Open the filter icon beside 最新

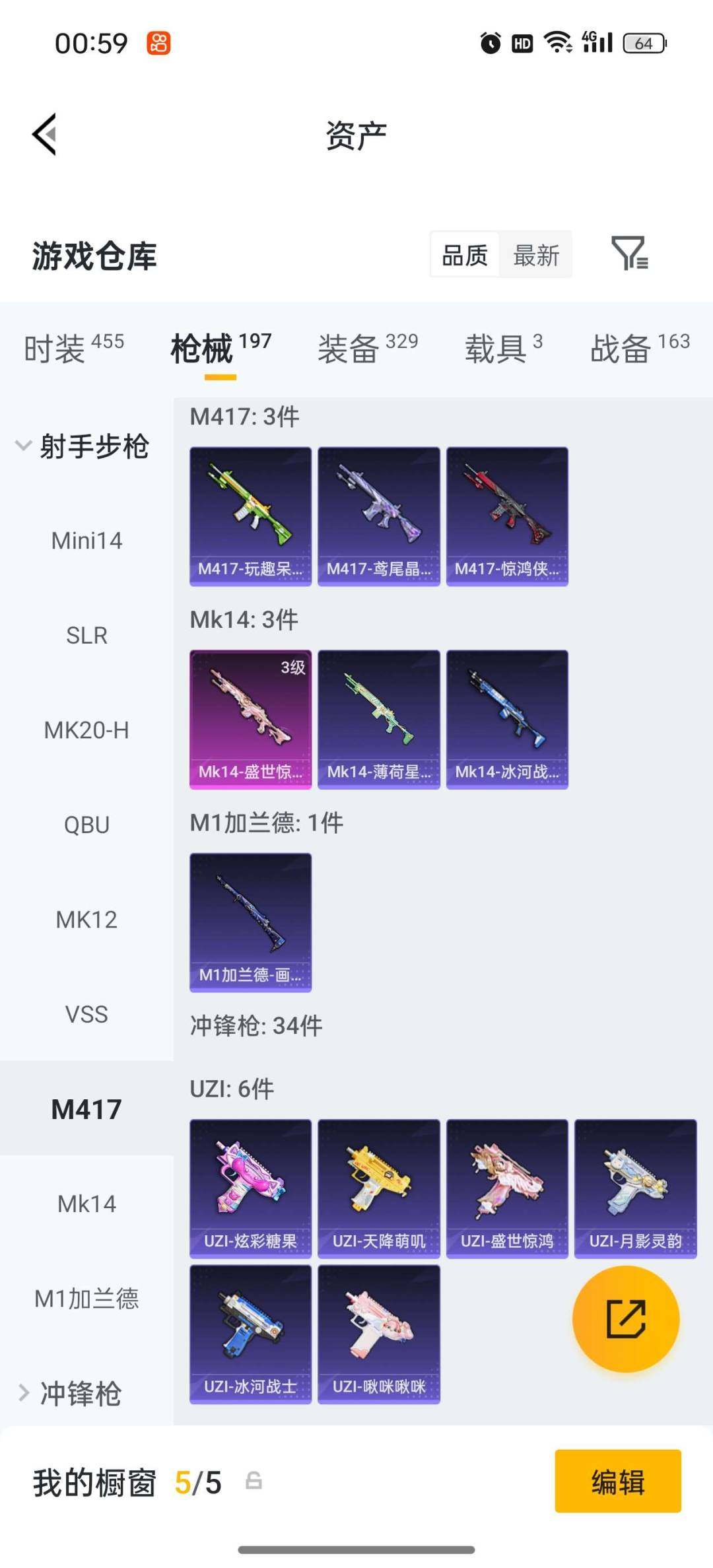tap(629, 254)
